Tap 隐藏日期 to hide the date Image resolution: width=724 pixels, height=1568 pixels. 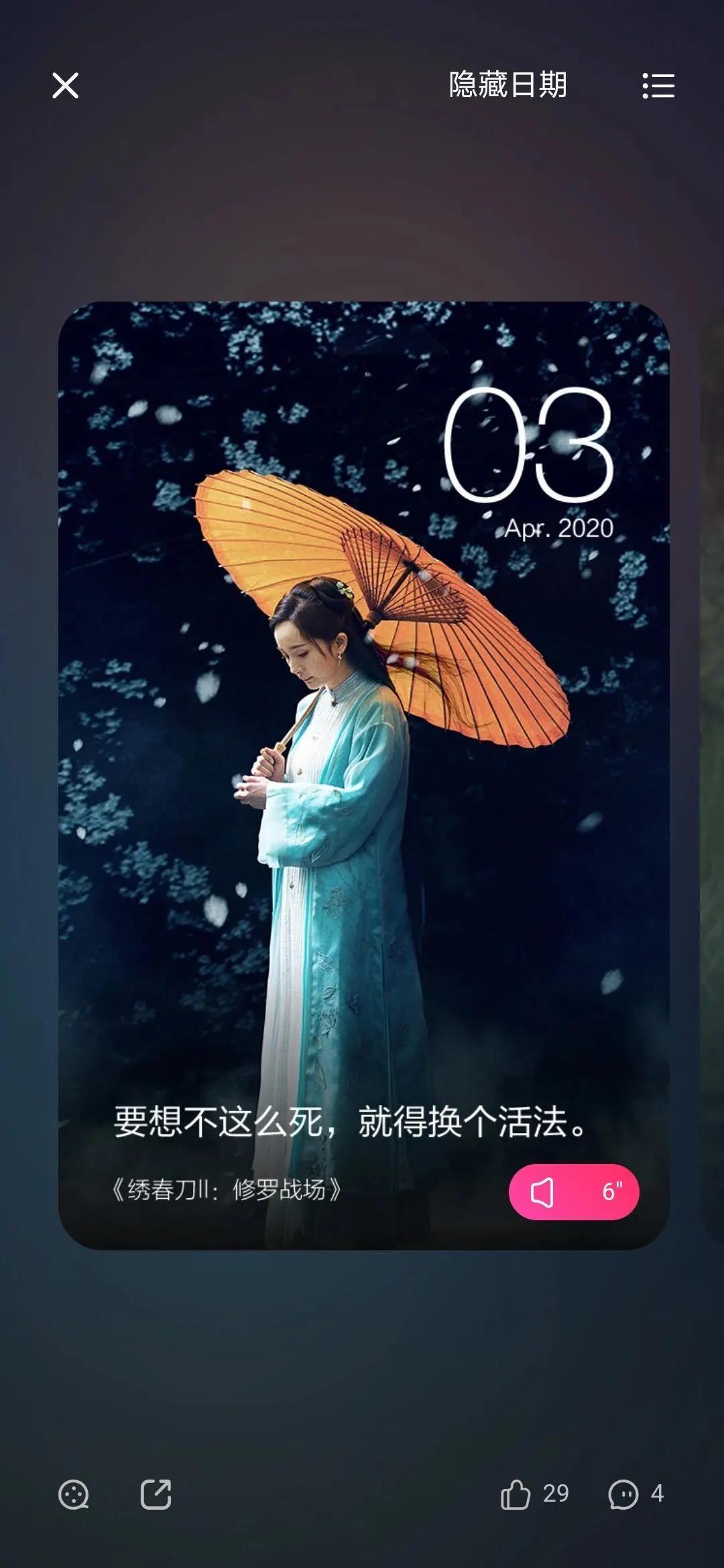tap(507, 85)
